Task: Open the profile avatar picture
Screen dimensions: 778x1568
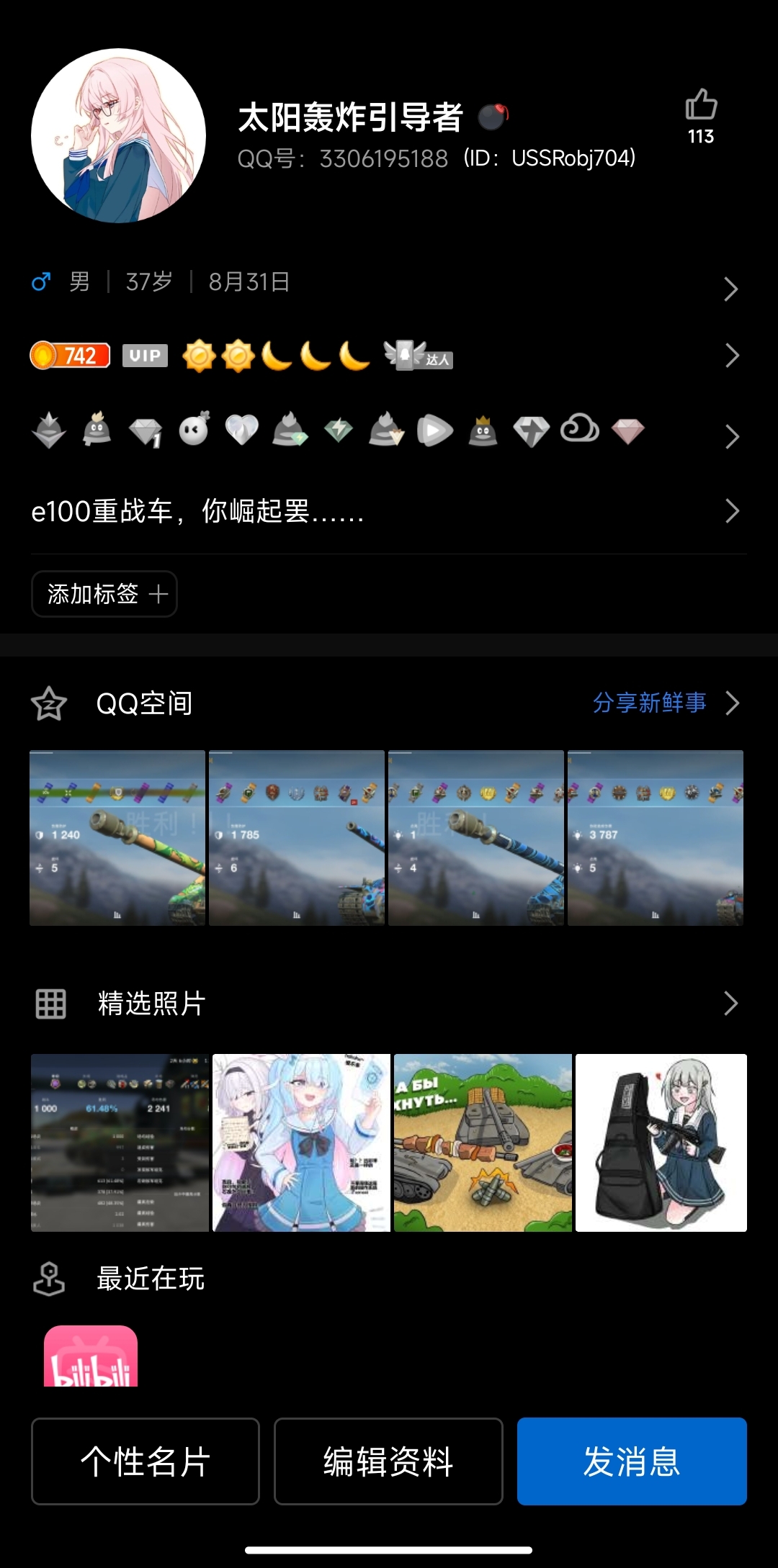Action: 118,135
